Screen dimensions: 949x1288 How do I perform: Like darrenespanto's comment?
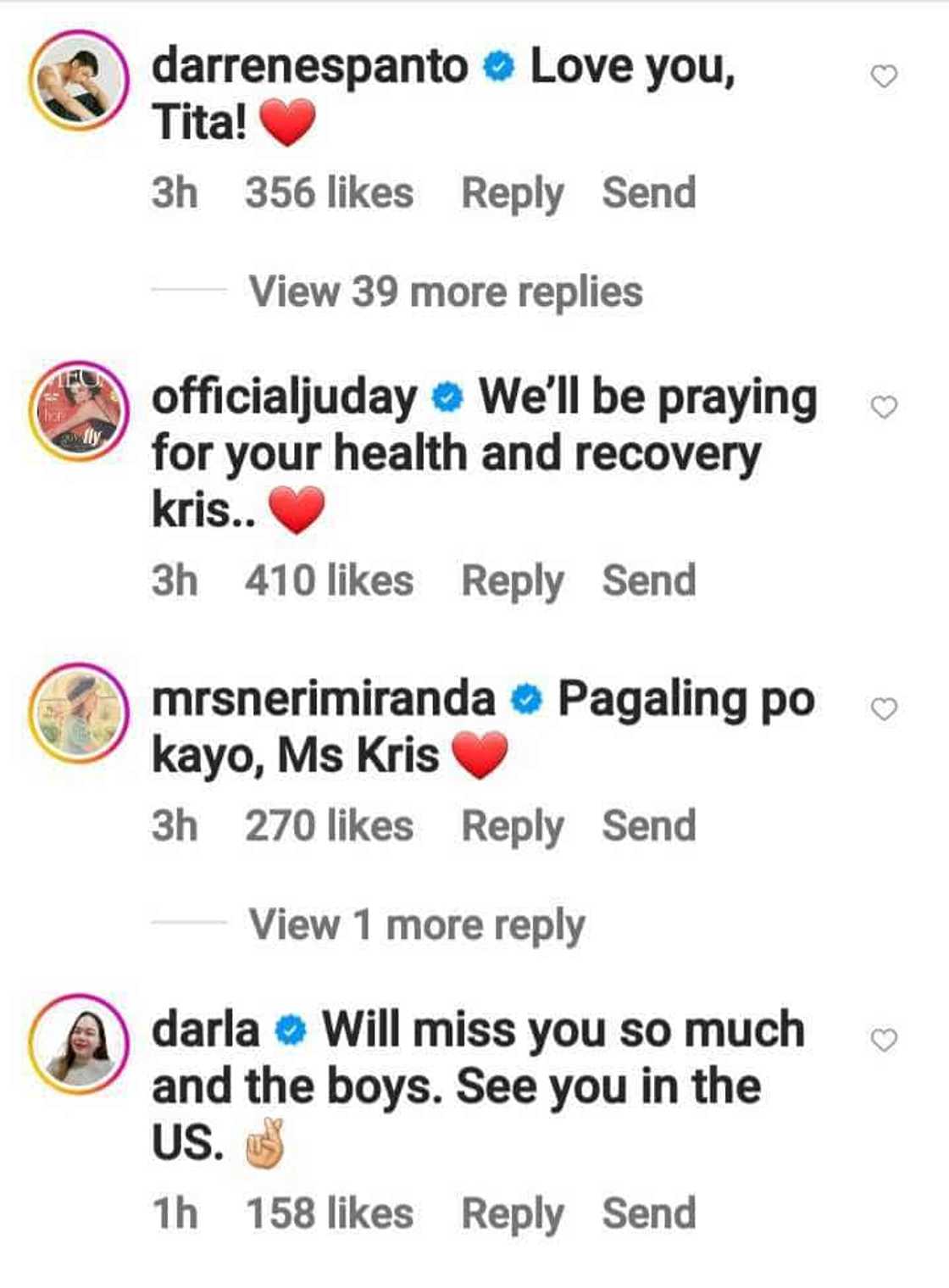(x=884, y=77)
